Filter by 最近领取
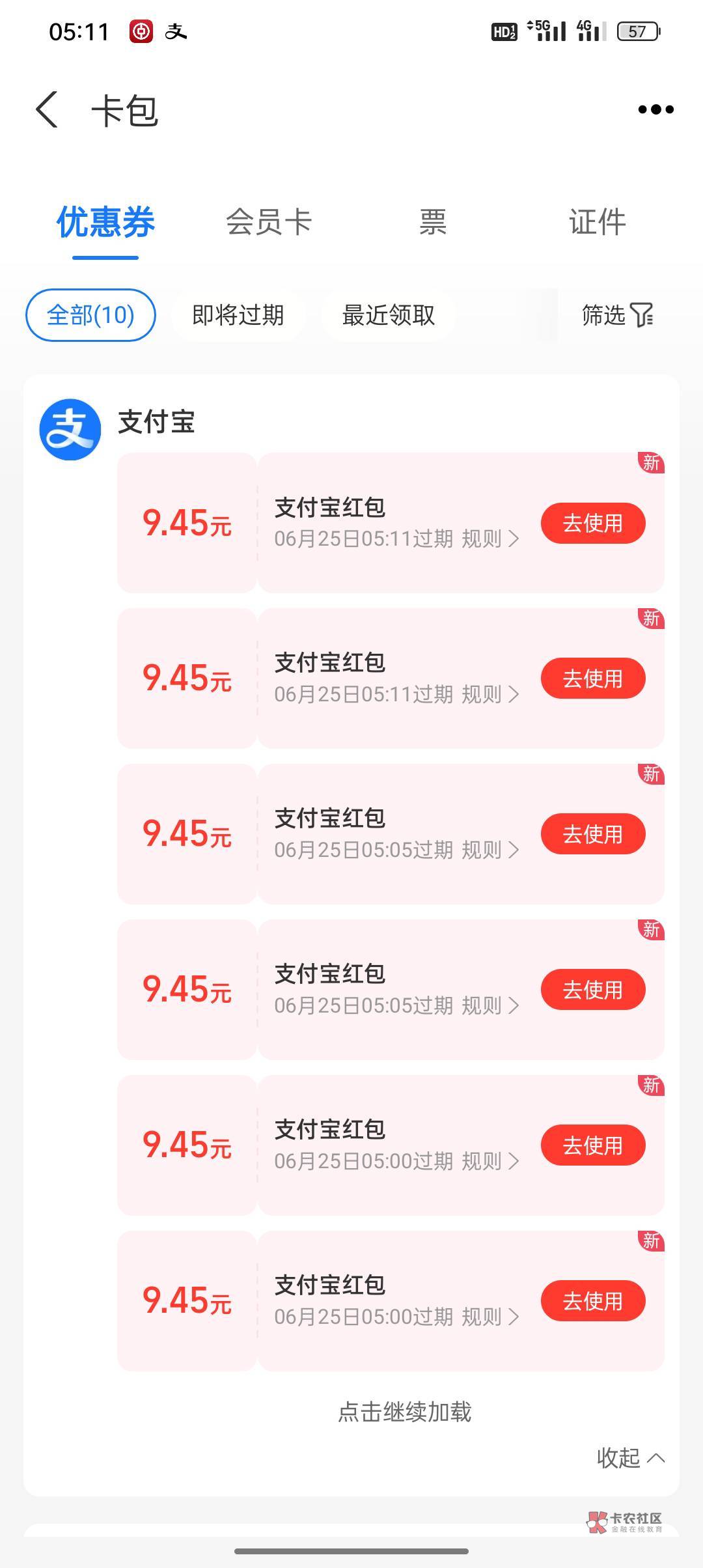Image resolution: width=703 pixels, height=1568 pixels. point(388,315)
